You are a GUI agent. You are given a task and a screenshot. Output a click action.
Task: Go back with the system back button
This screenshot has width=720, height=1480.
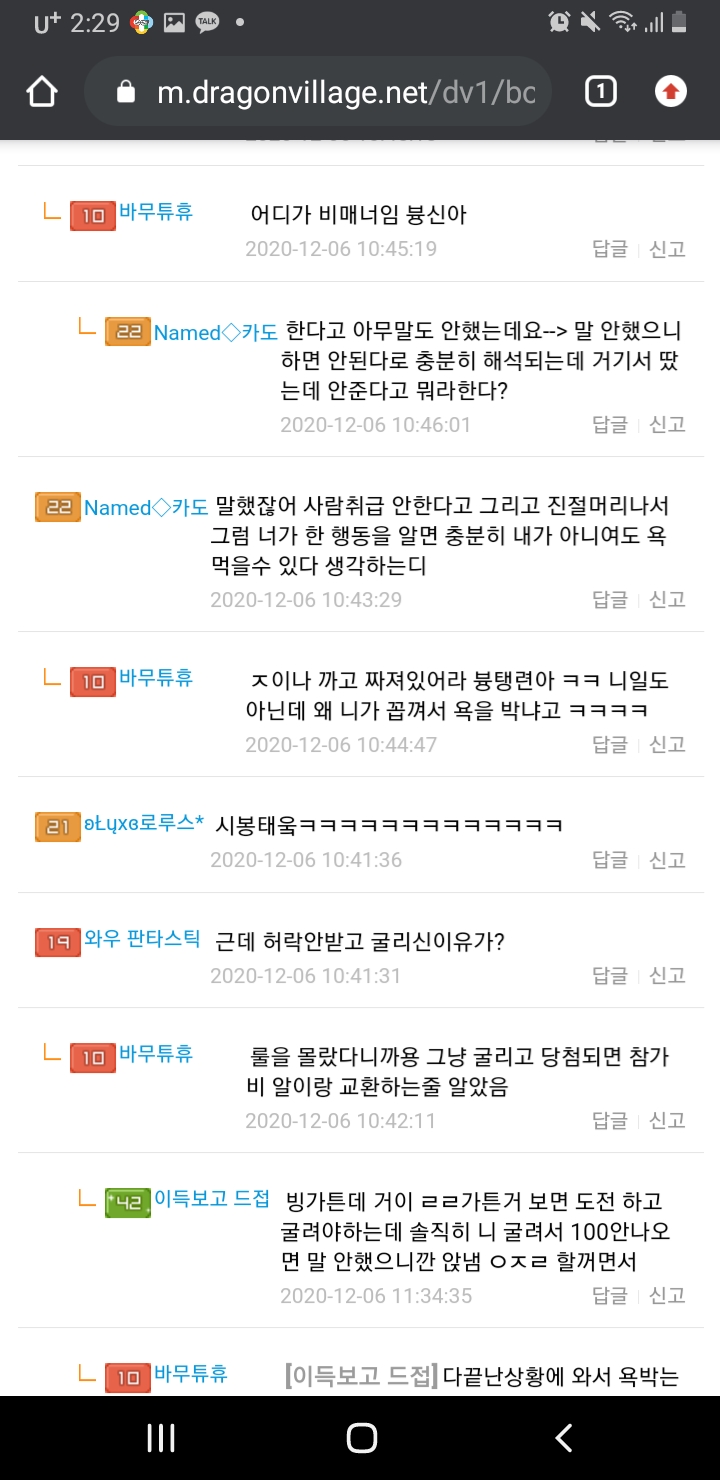(563, 1438)
